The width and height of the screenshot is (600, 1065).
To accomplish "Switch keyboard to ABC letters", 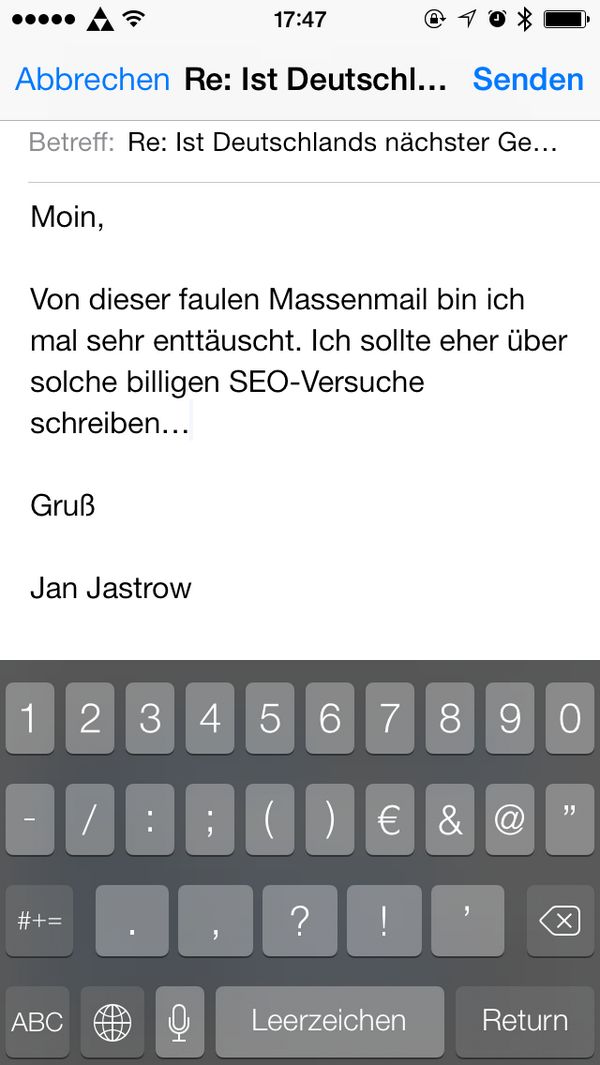I will click(37, 1021).
